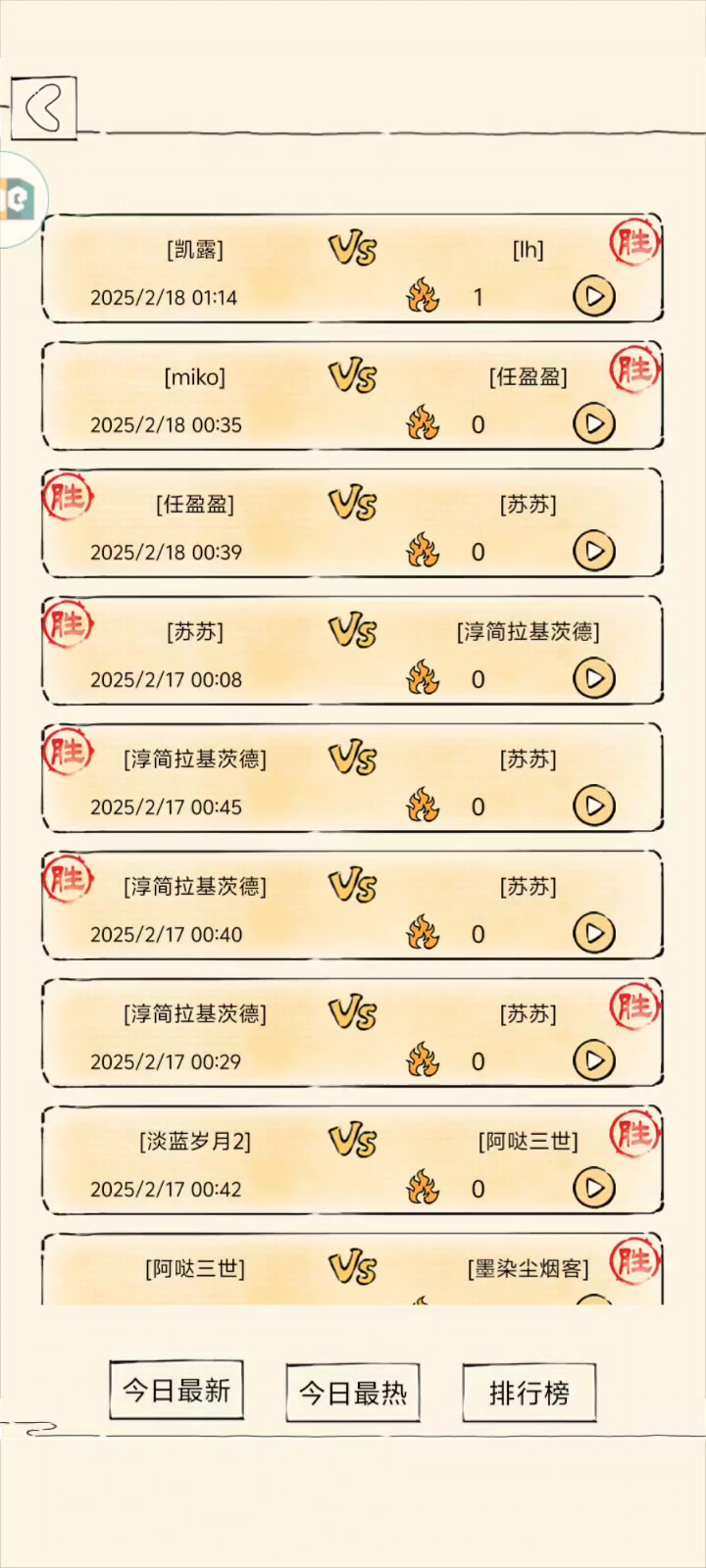Play the 2025/2/17 00:40 match replay

593,933
